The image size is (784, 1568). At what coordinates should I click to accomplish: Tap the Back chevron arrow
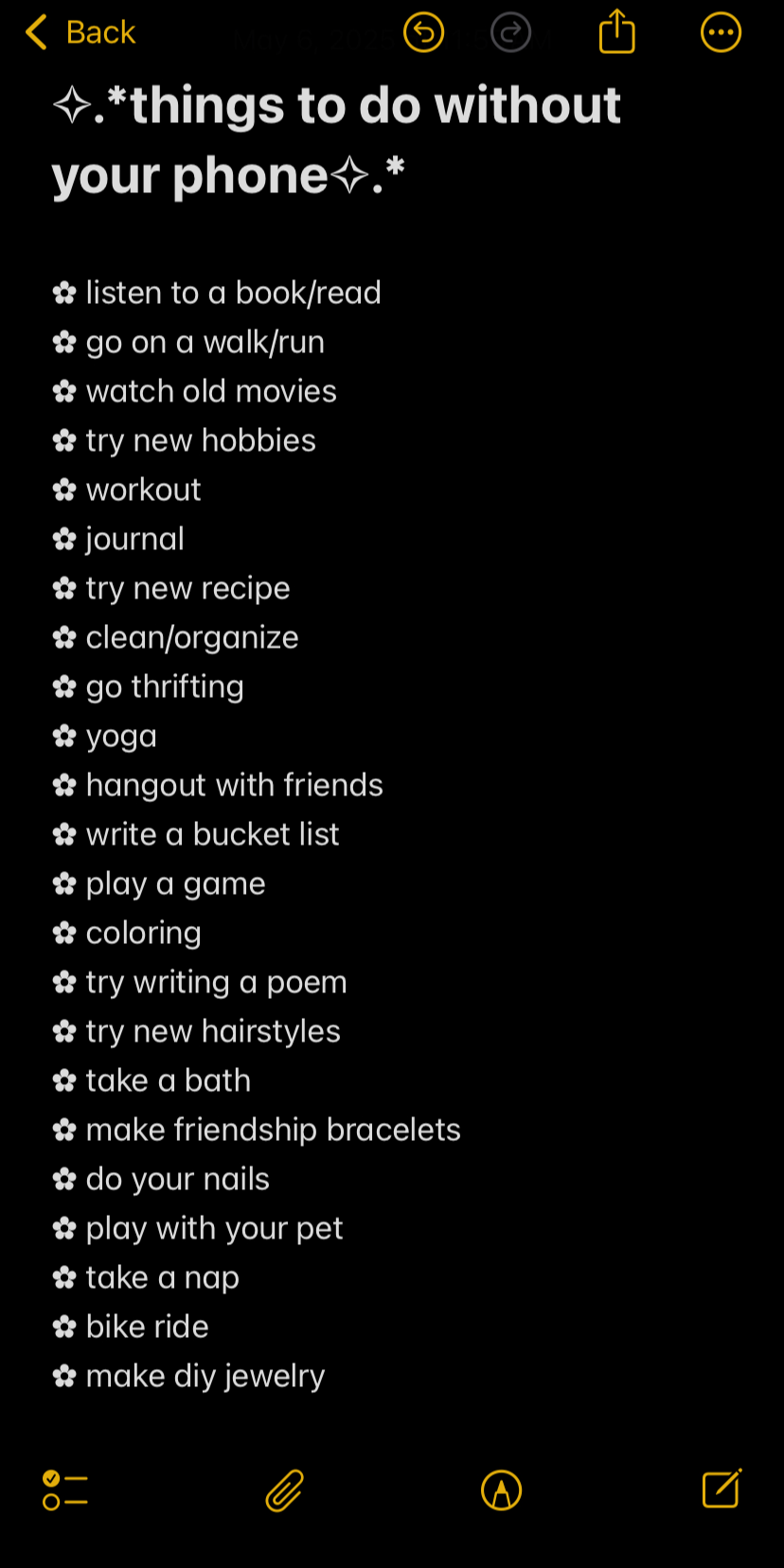(x=35, y=31)
